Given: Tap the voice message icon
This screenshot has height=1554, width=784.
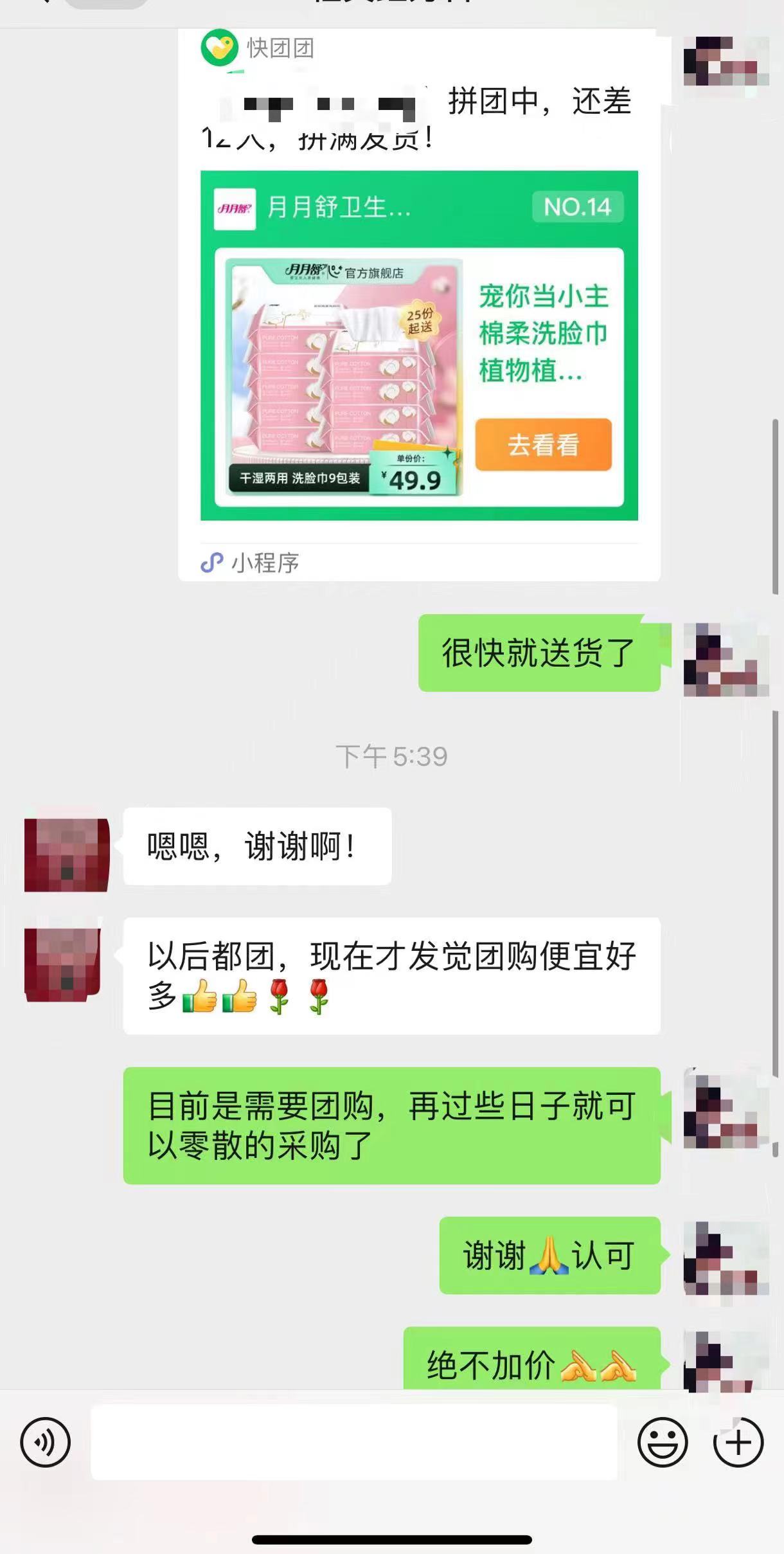Looking at the screenshot, I should [45, 1442].
